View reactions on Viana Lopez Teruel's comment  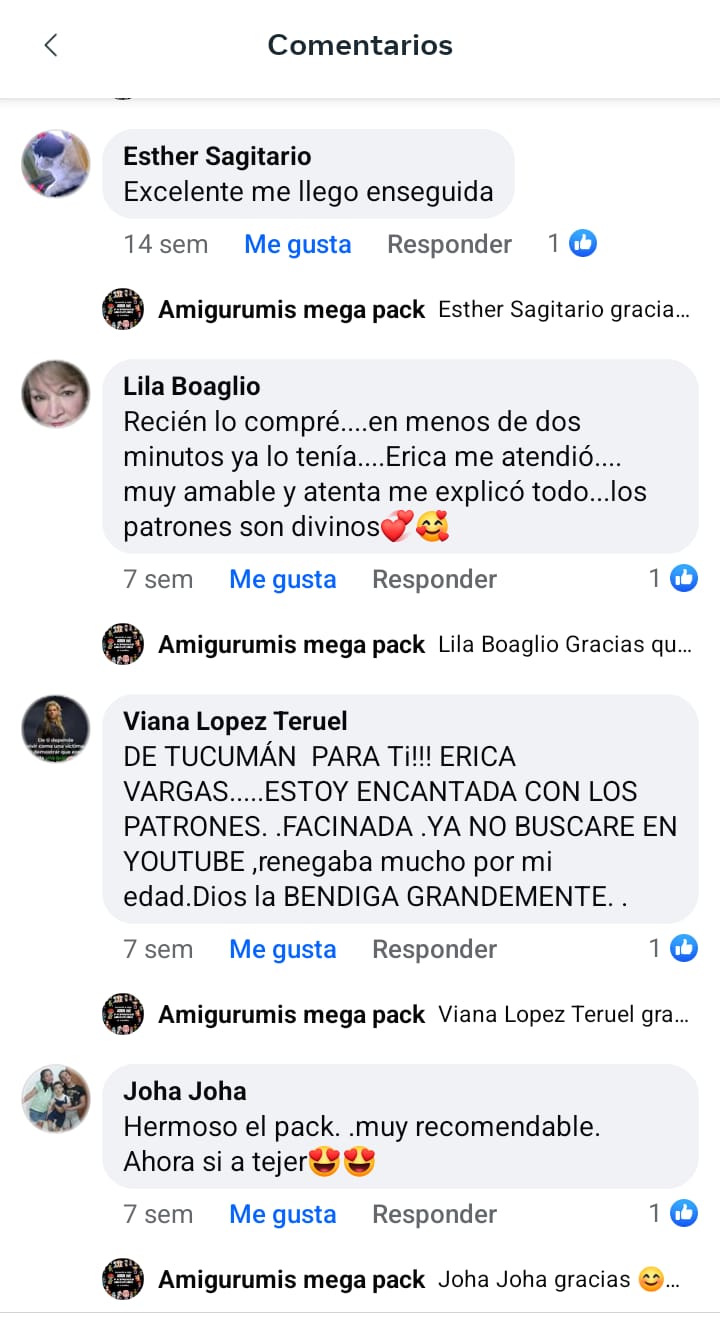(673, 948)
